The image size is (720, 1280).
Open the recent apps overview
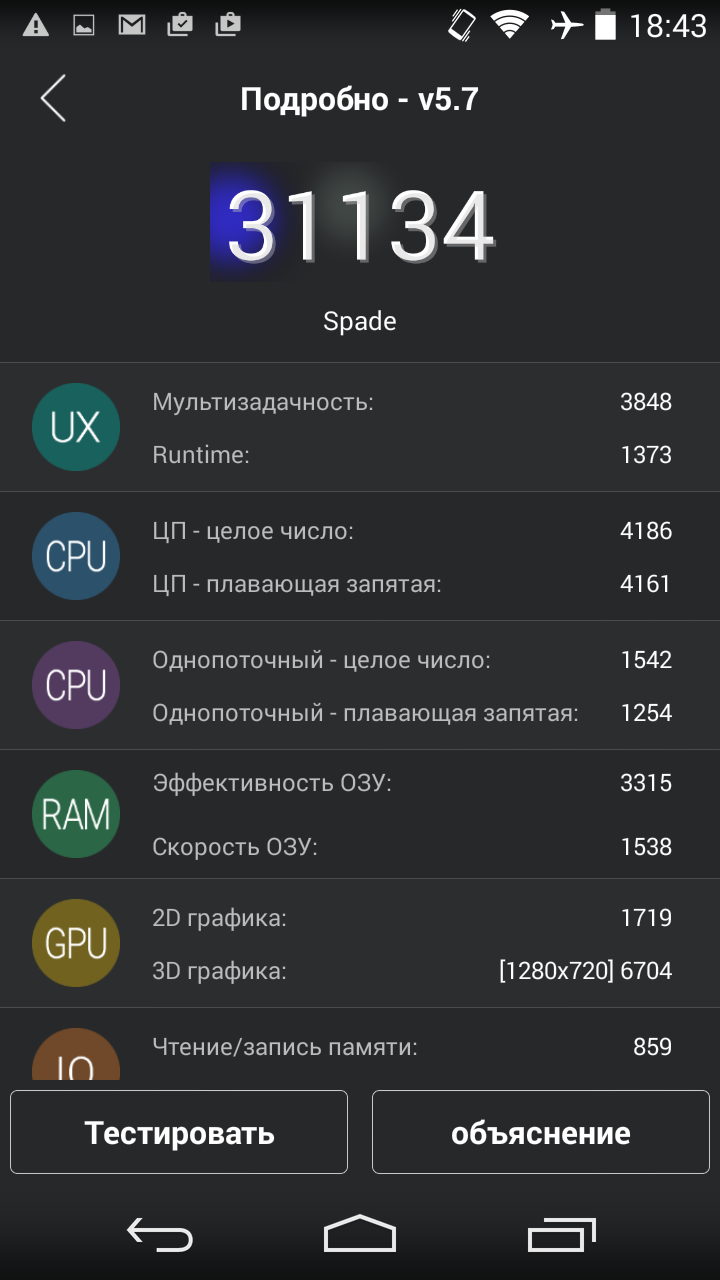pos(561,1235)
